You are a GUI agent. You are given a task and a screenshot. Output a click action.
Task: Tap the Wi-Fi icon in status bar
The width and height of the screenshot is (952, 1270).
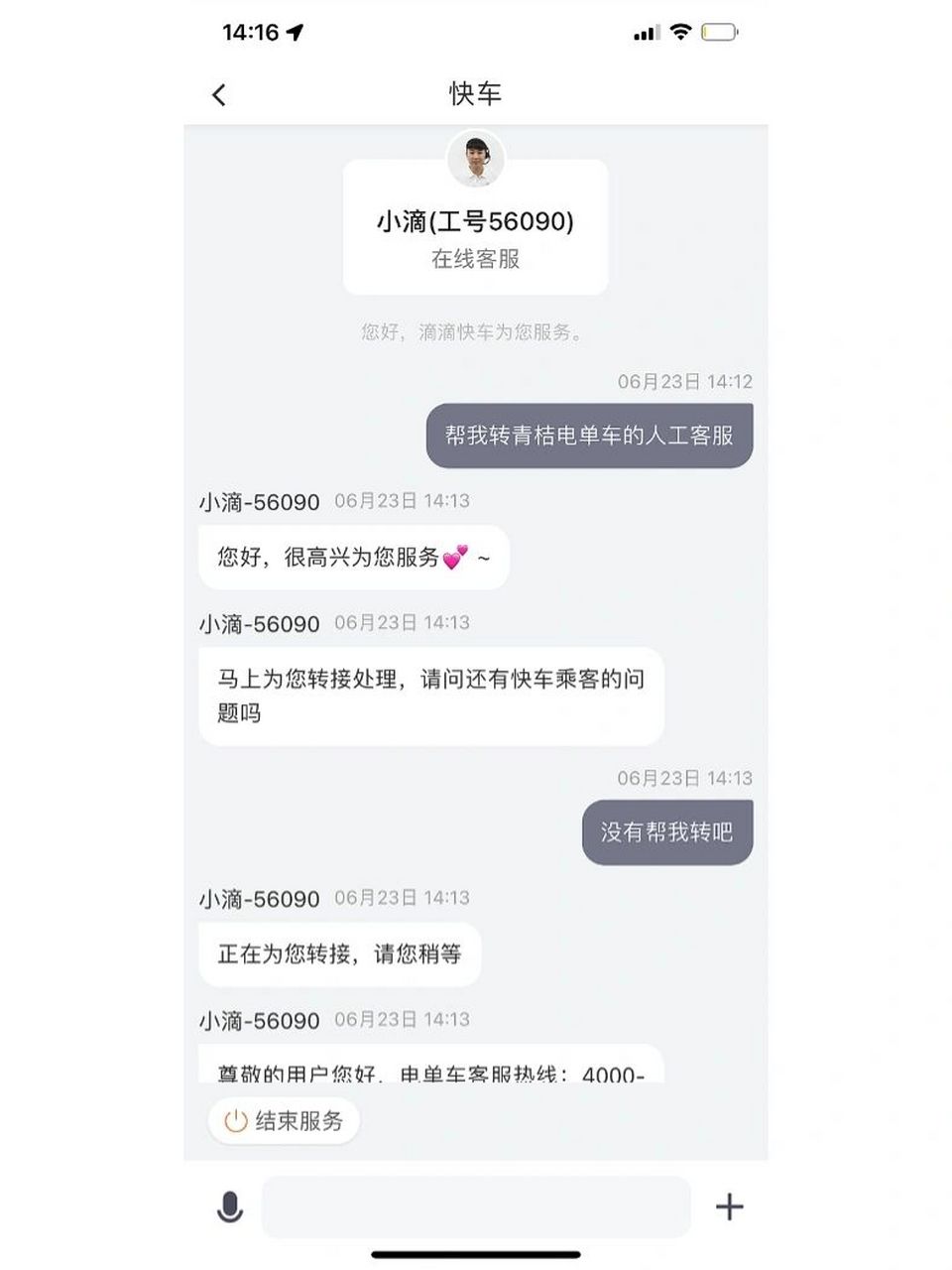pos(680,32)
